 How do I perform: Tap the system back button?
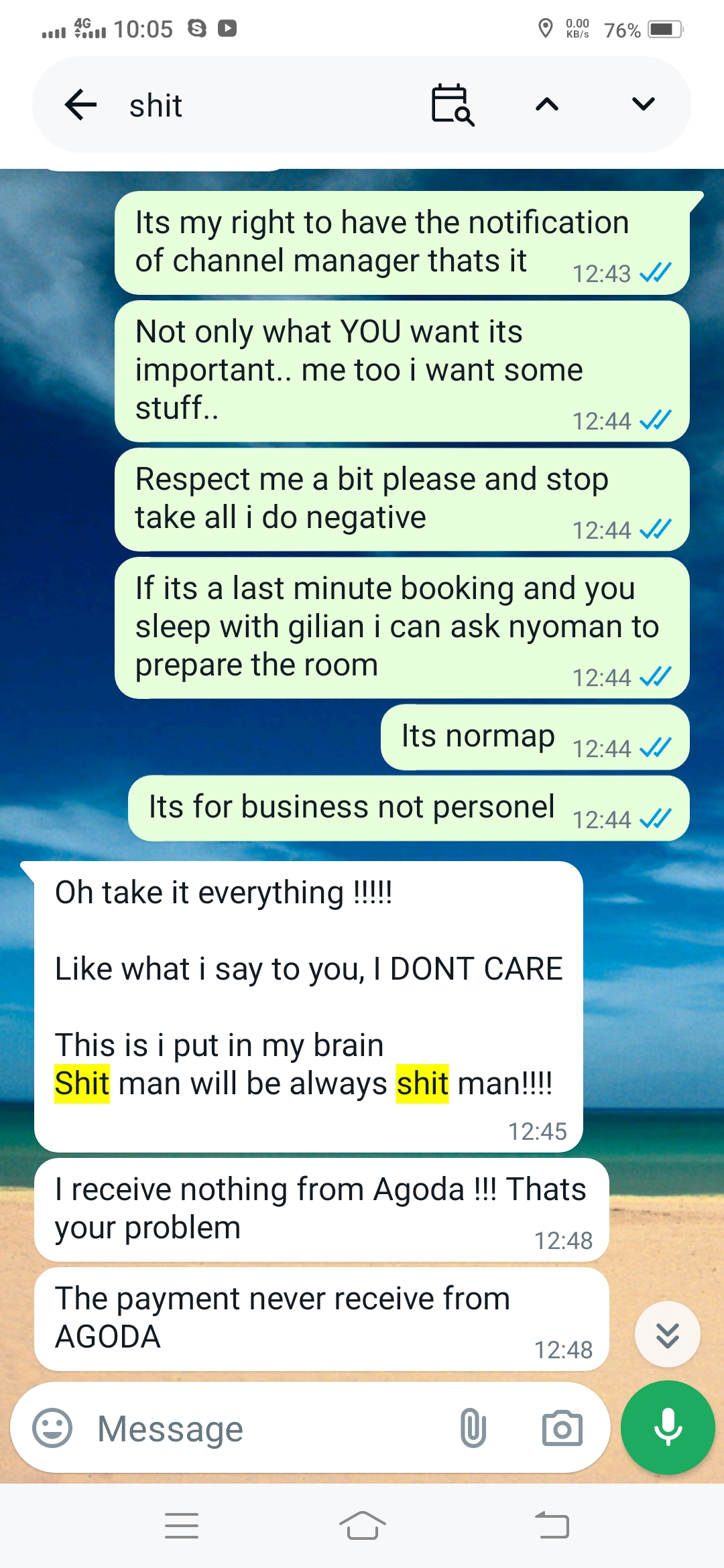552,1526
